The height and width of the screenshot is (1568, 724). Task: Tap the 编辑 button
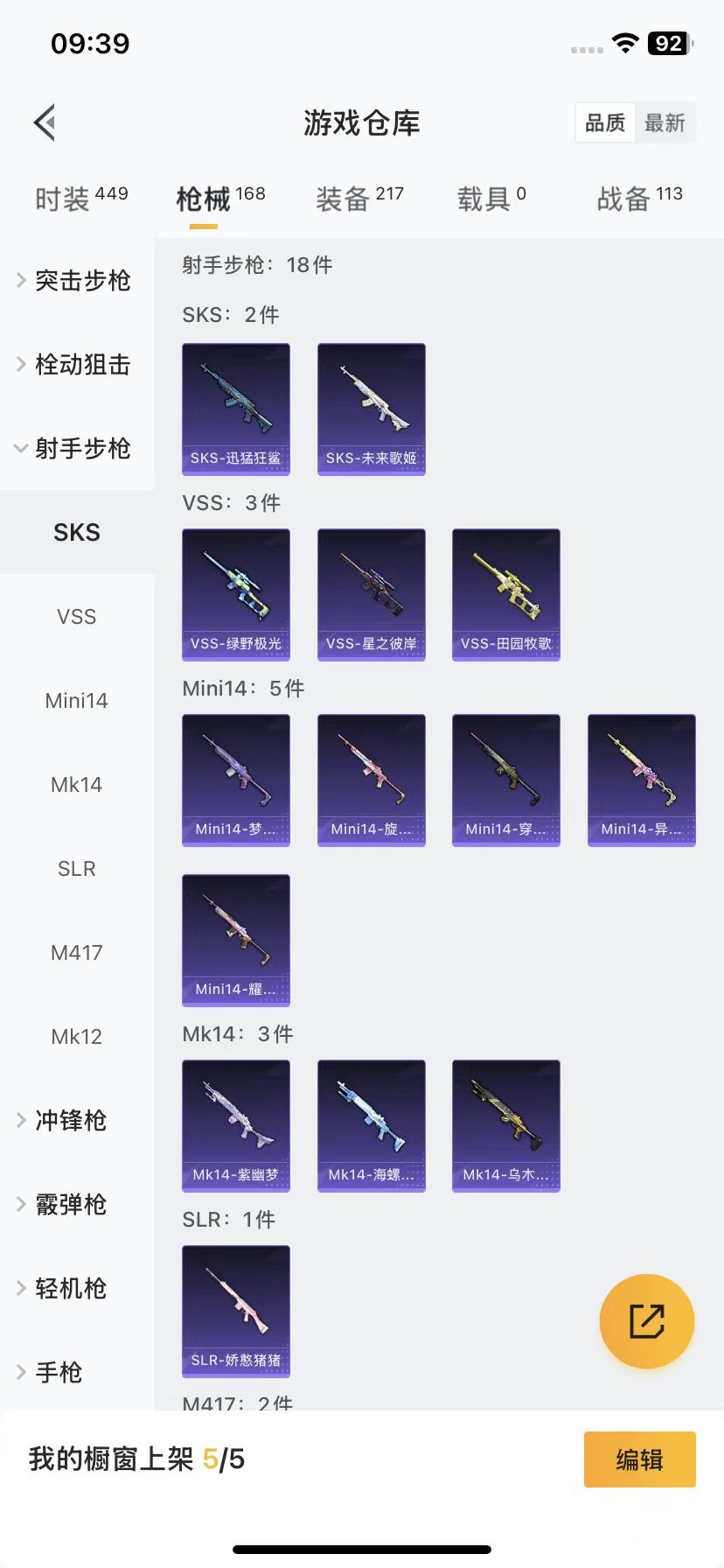click(639, 1459)
